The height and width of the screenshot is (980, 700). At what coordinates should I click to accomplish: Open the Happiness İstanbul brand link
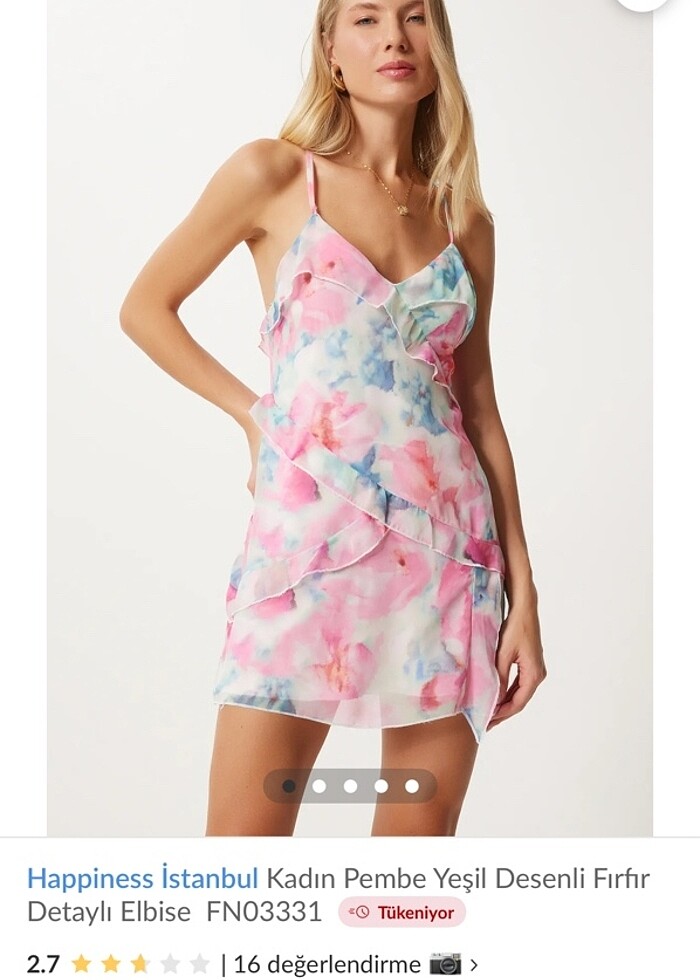(142, 879)
